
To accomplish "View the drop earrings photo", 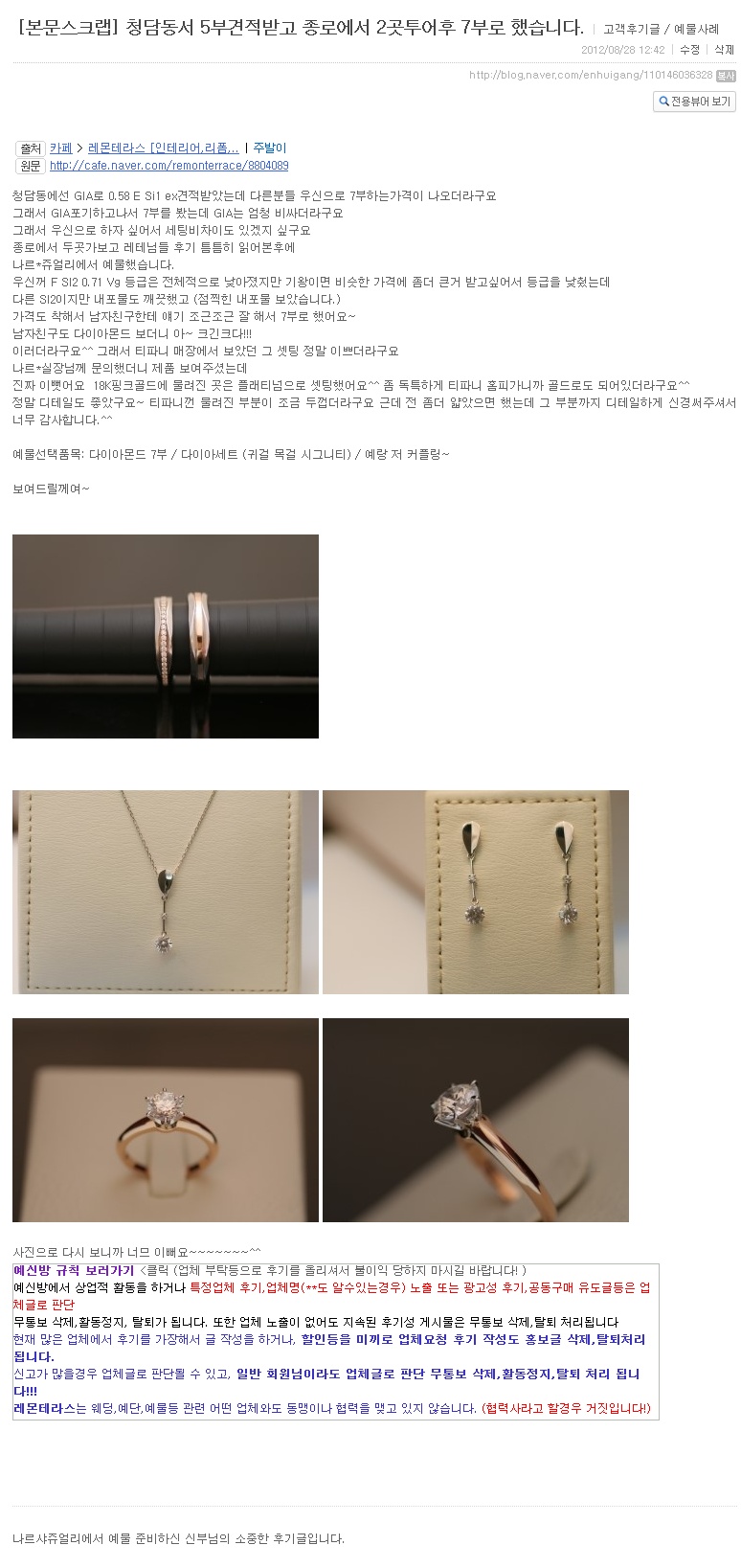I will 476,892.
